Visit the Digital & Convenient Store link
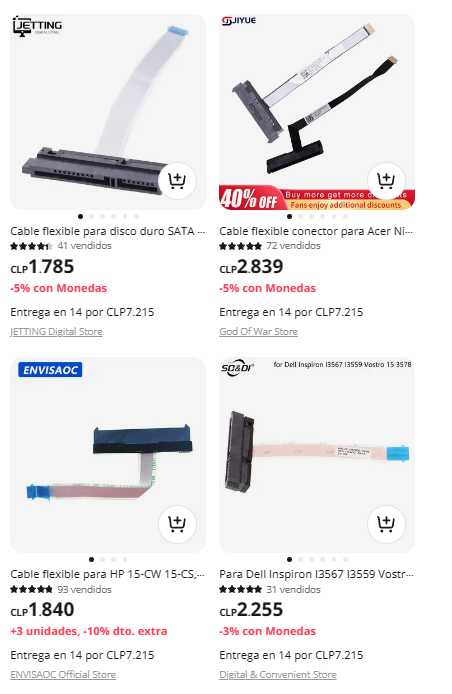This screenshot has width=452, height=694. pyautogui.click(x=278, y=675)
